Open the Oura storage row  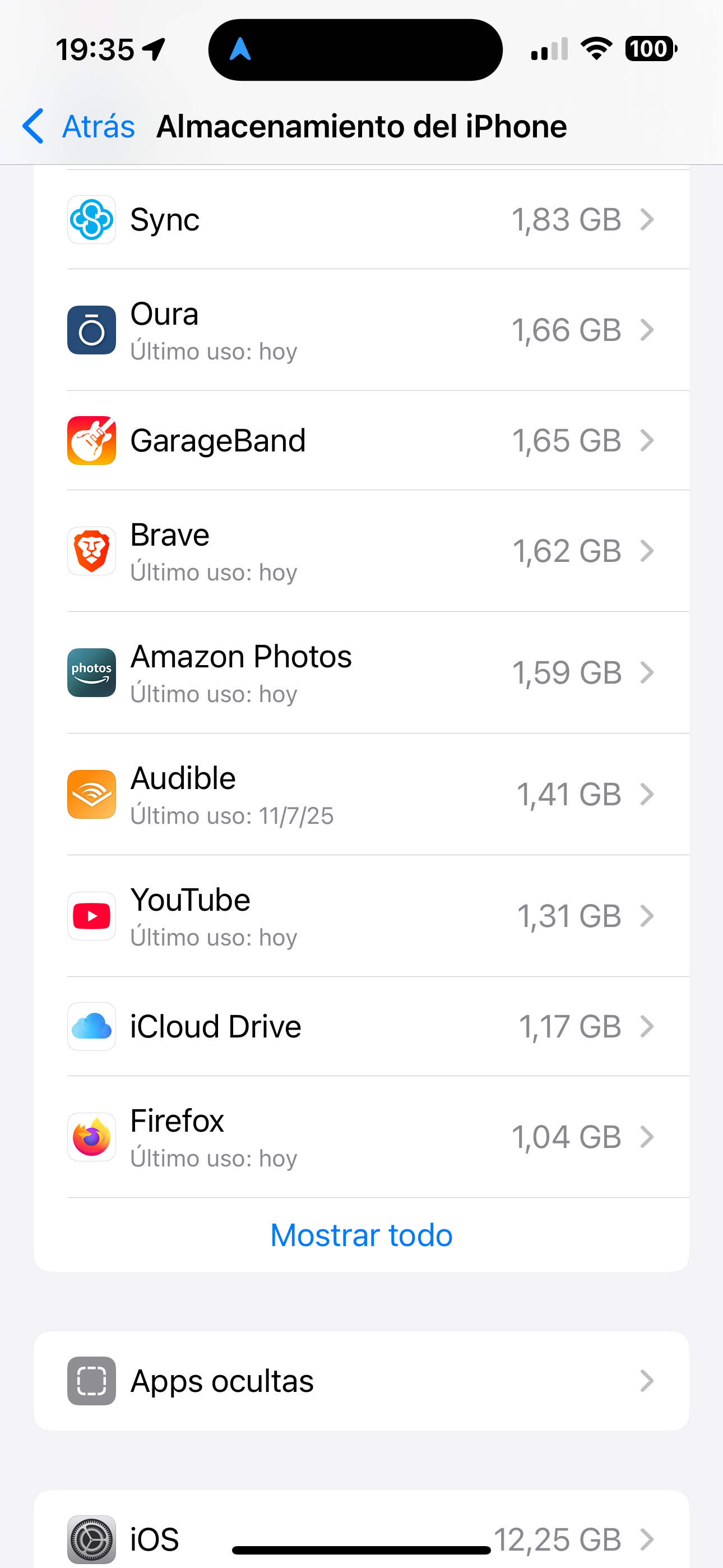361,330
